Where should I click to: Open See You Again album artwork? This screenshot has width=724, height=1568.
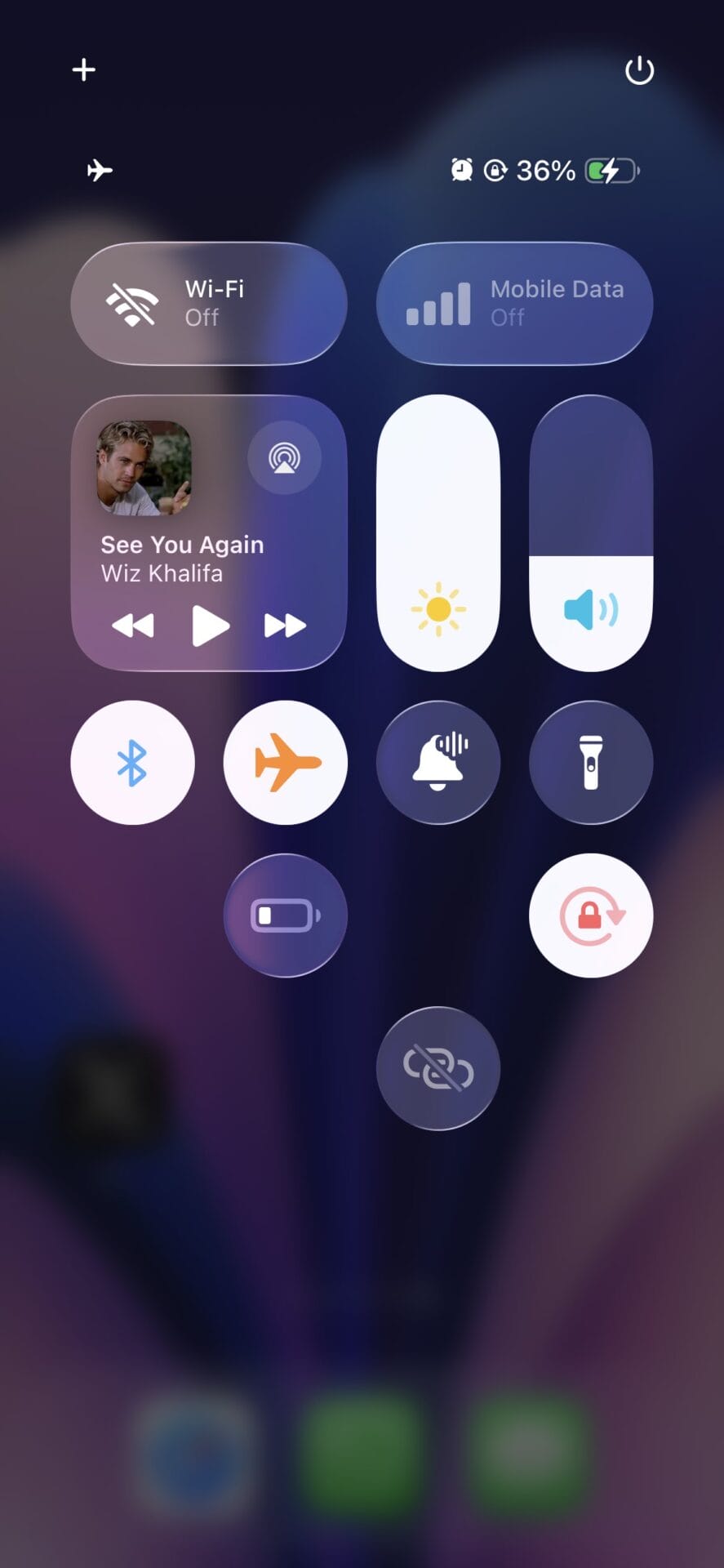[x=144, y=468]
